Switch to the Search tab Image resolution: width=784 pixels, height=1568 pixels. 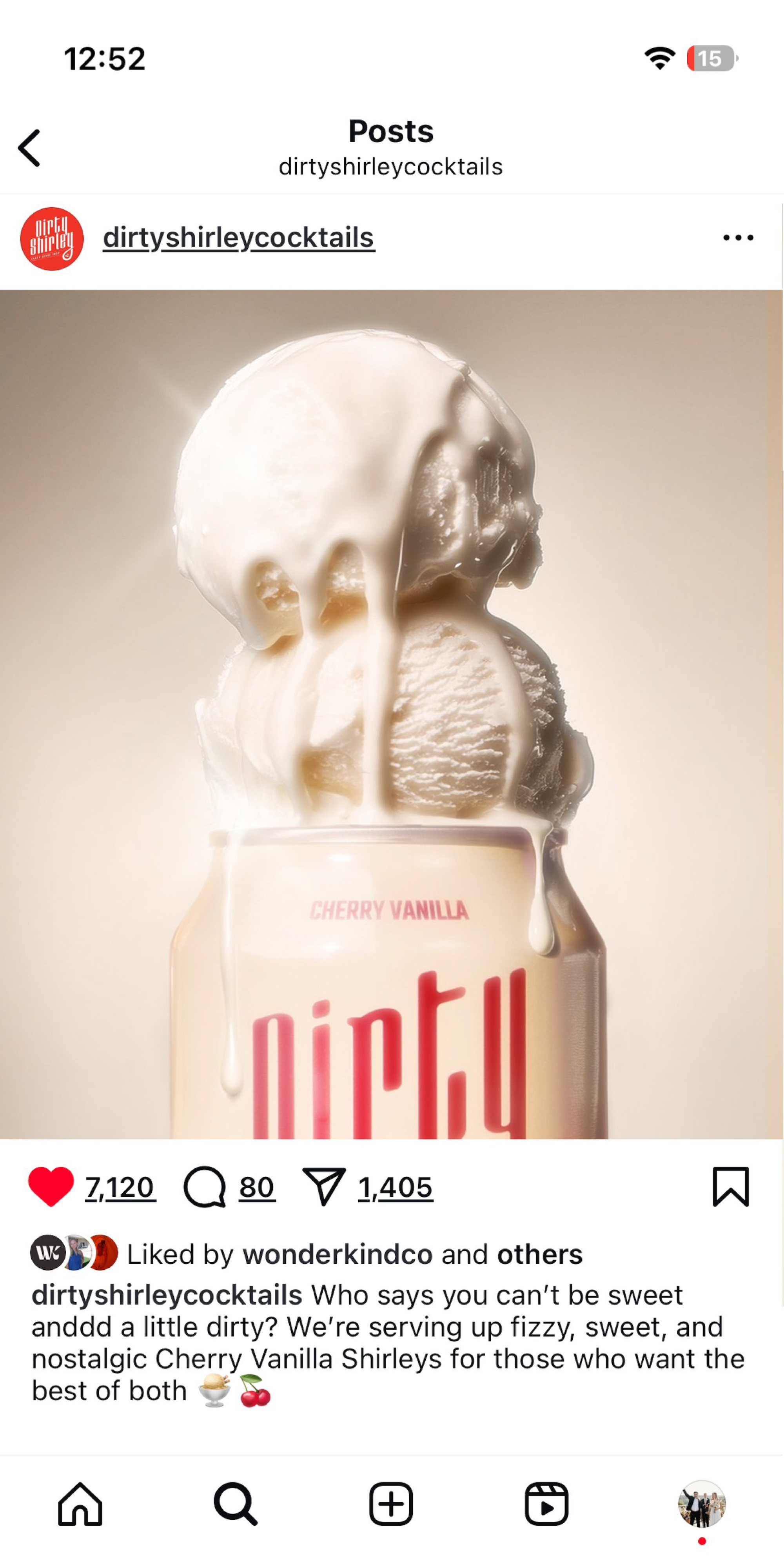[236, 1504]
